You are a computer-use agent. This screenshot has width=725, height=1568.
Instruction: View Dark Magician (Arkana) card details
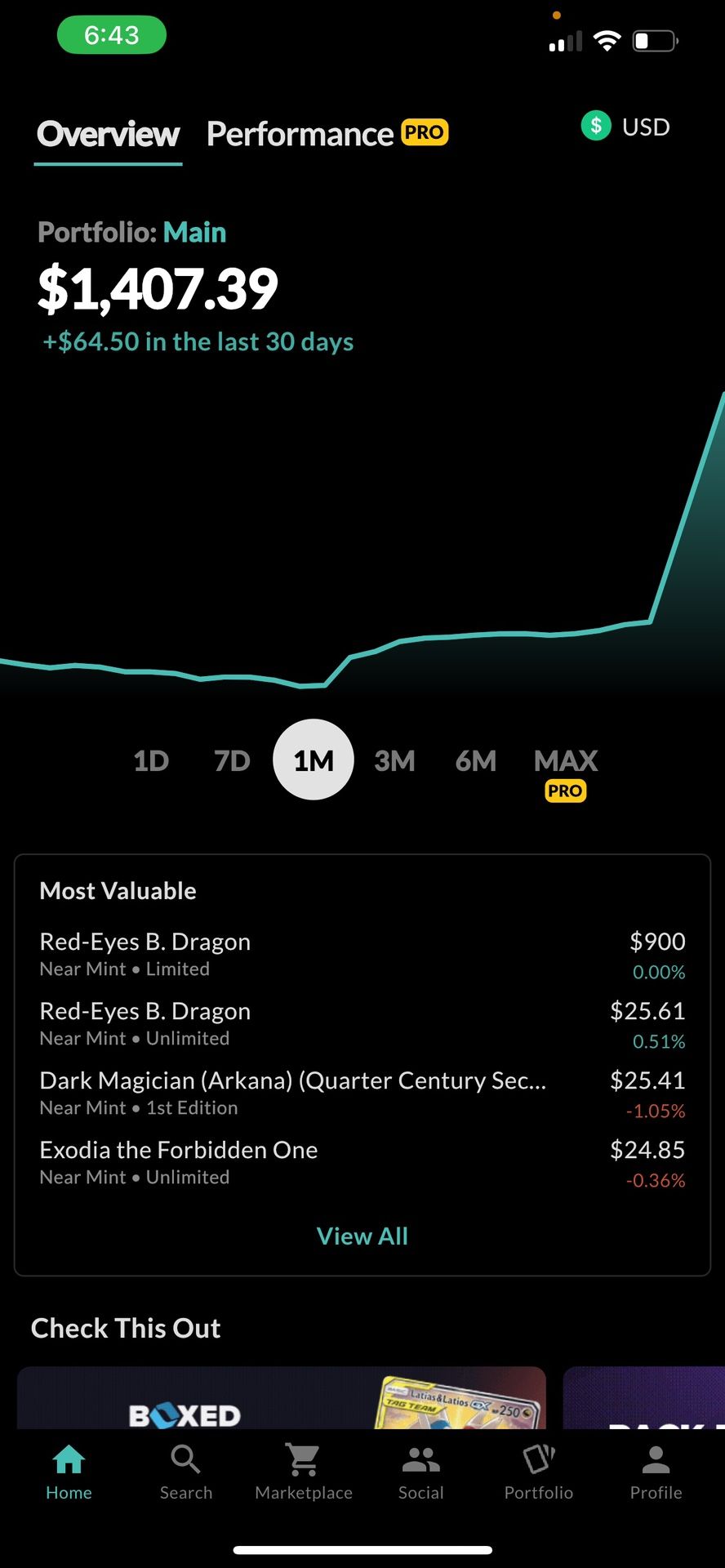tap(362, 1093)
